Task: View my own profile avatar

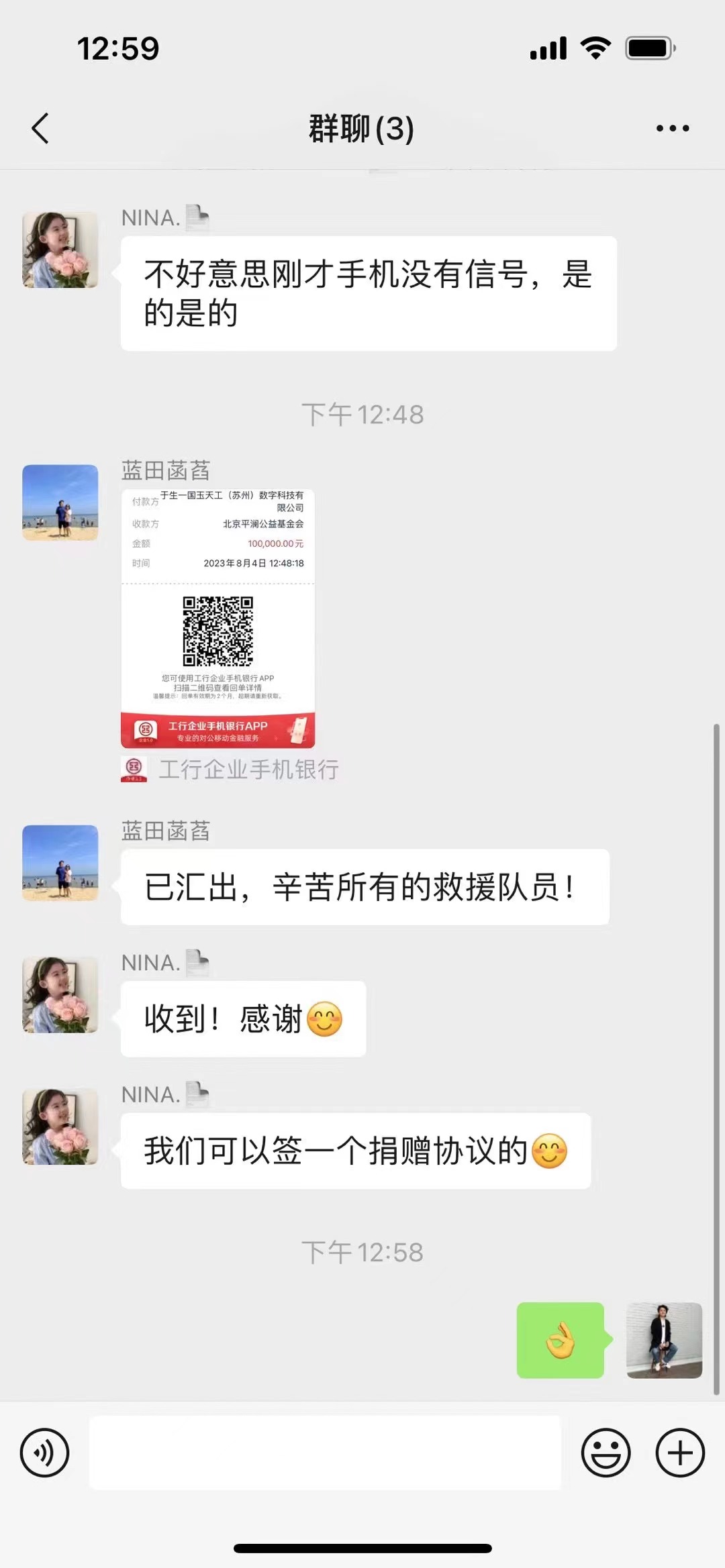Action: [x=664, y=1340]
